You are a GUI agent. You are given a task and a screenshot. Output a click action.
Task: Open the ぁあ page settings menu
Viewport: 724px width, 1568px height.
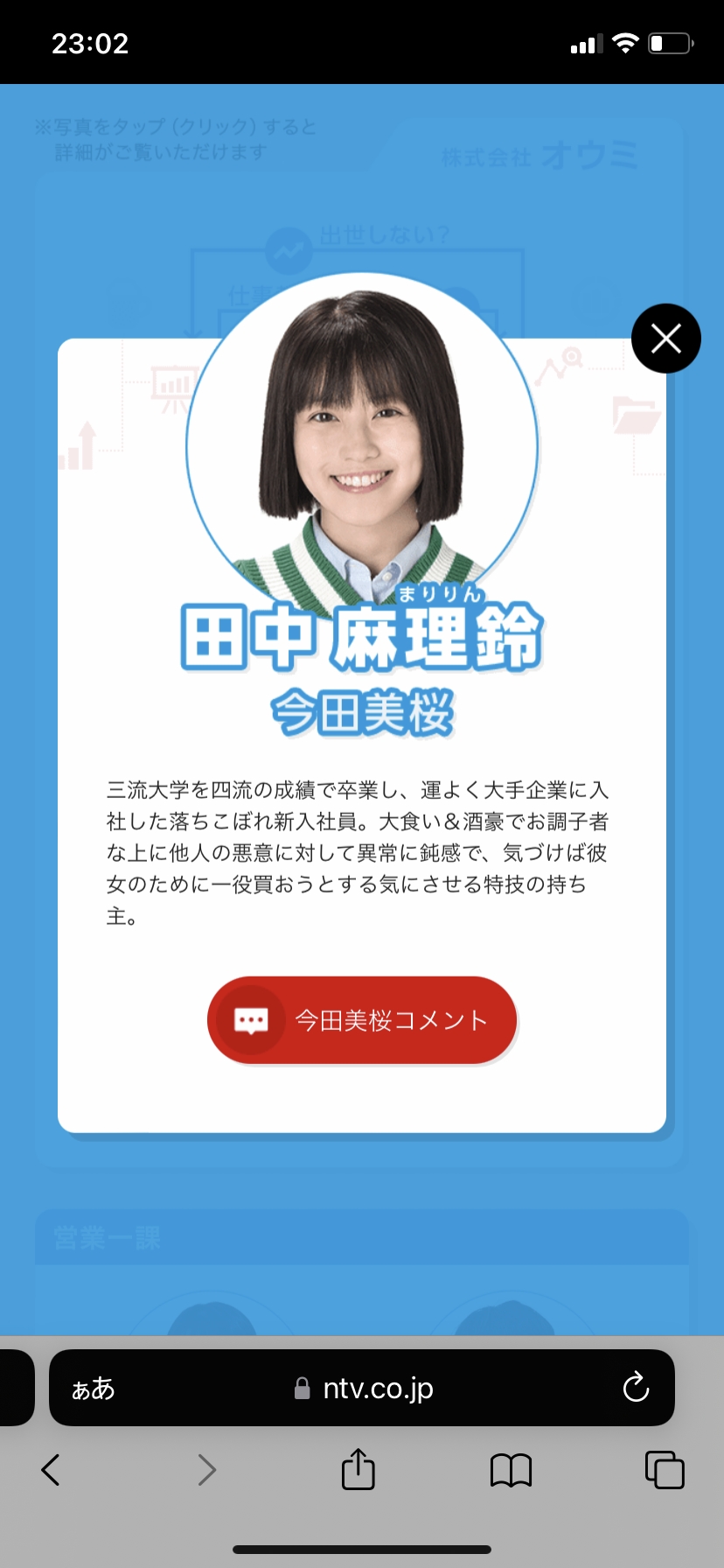tap(94, 1389)
